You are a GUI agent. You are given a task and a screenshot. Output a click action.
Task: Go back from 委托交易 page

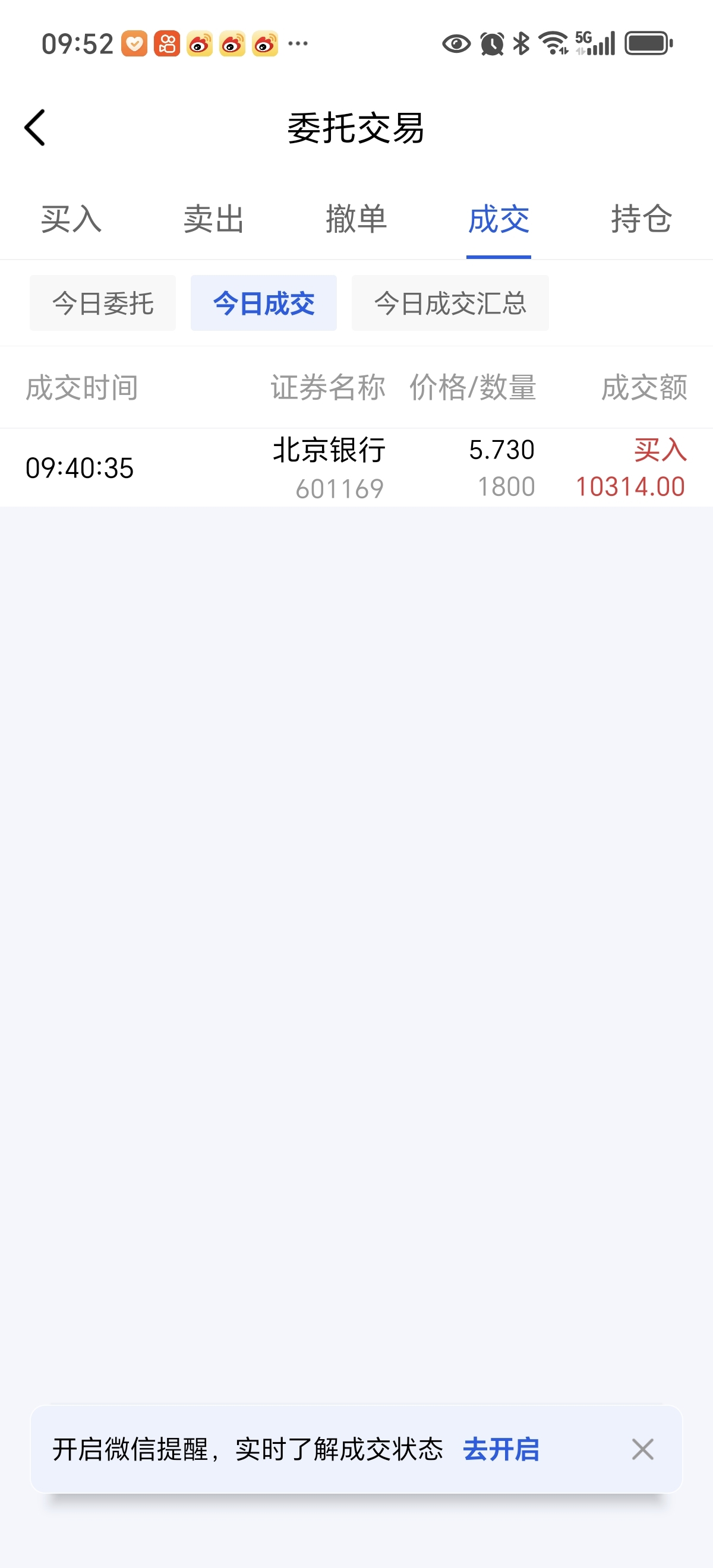click(x=35, y=128)
